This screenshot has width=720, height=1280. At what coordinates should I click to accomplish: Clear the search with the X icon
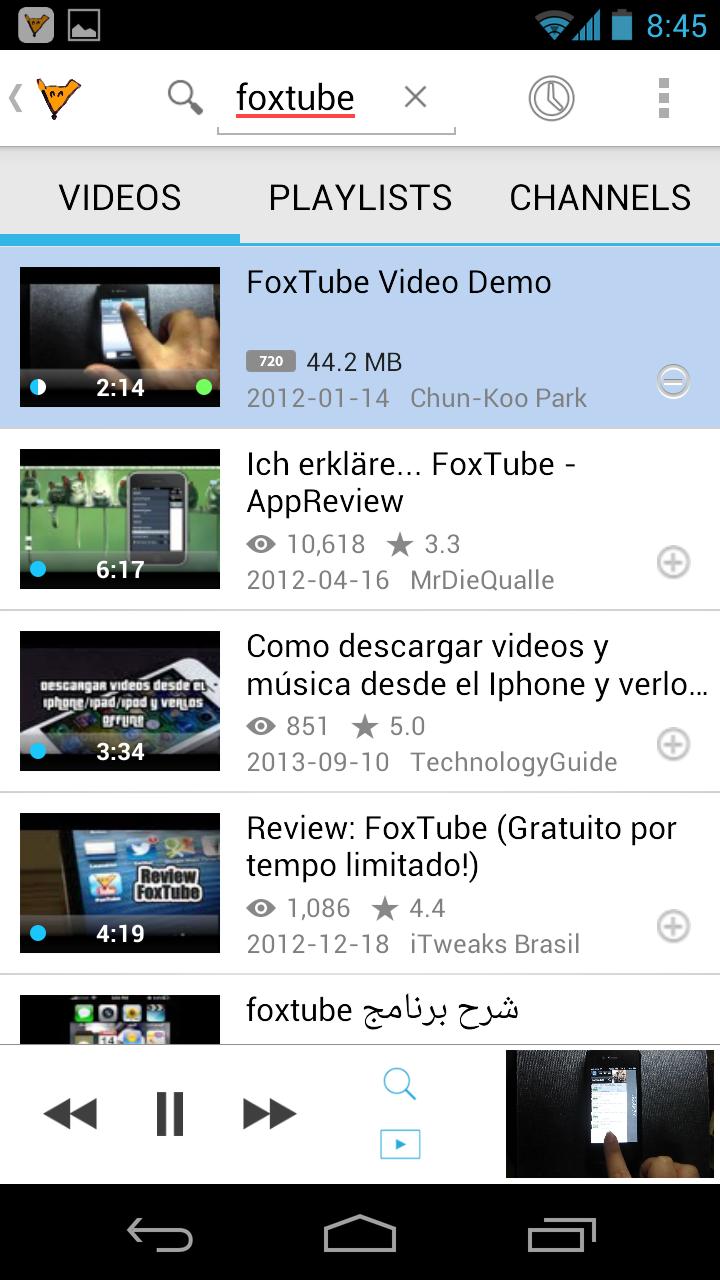tap(415, 97)
